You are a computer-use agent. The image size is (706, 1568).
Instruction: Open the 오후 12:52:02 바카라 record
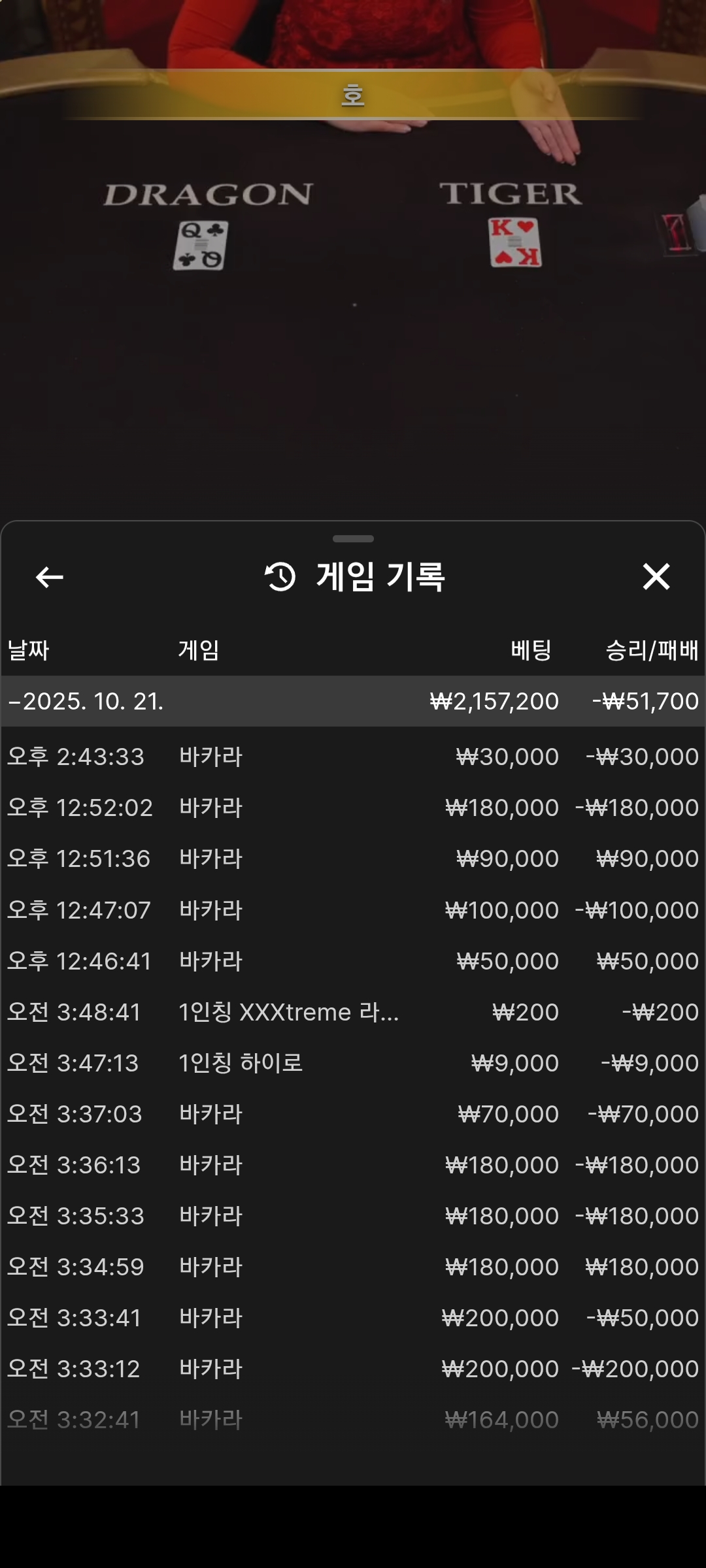353,808
